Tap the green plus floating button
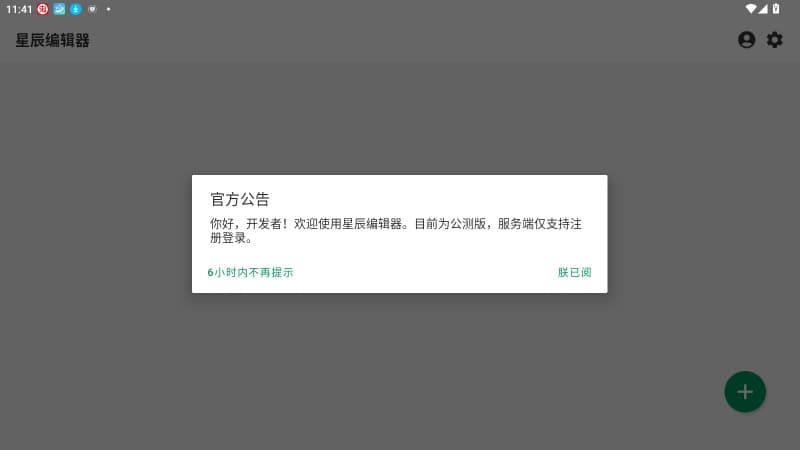This screenshot has width=800, height=450. pos(745,392)
